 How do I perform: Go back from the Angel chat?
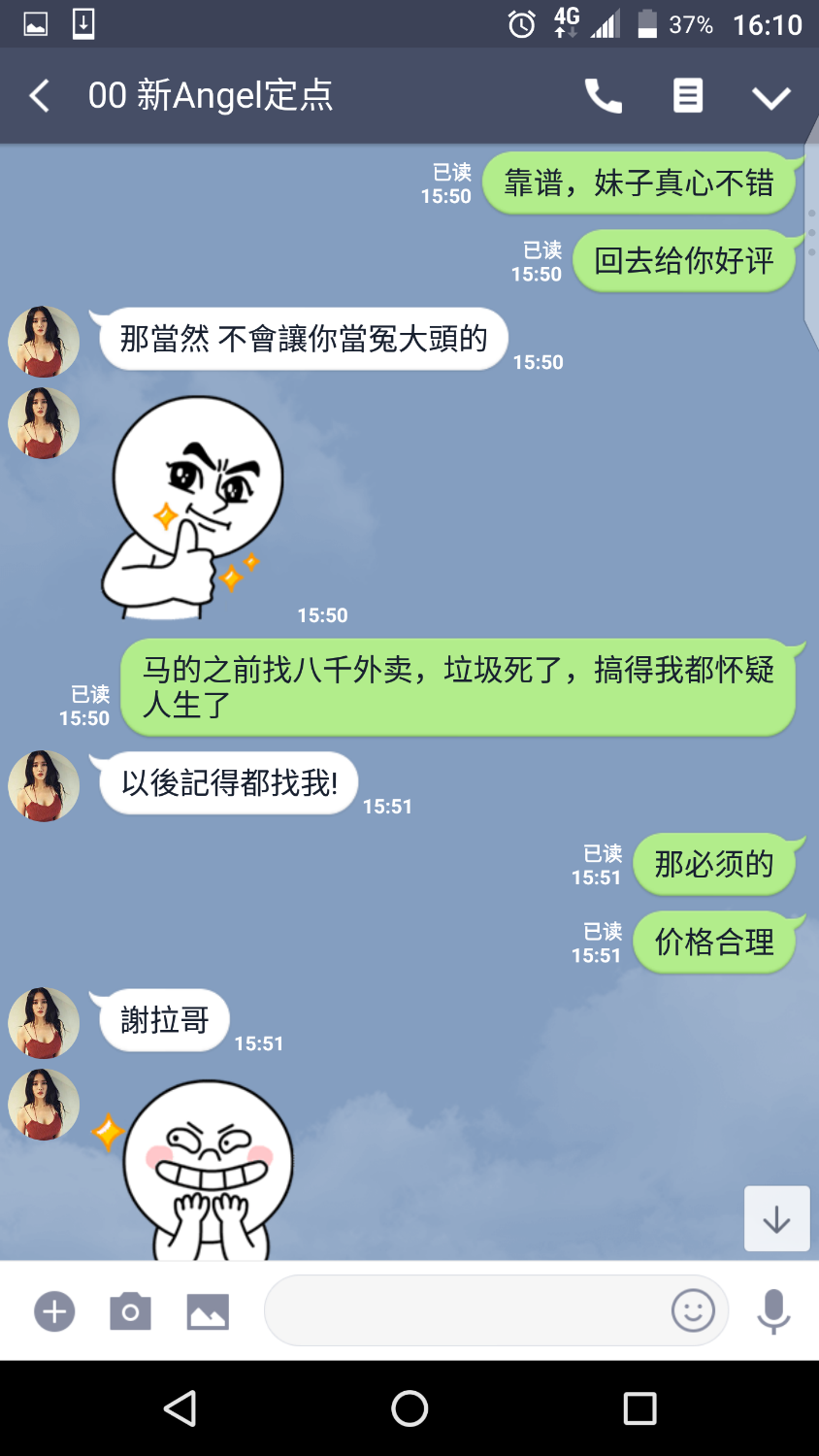coord(40,96)
